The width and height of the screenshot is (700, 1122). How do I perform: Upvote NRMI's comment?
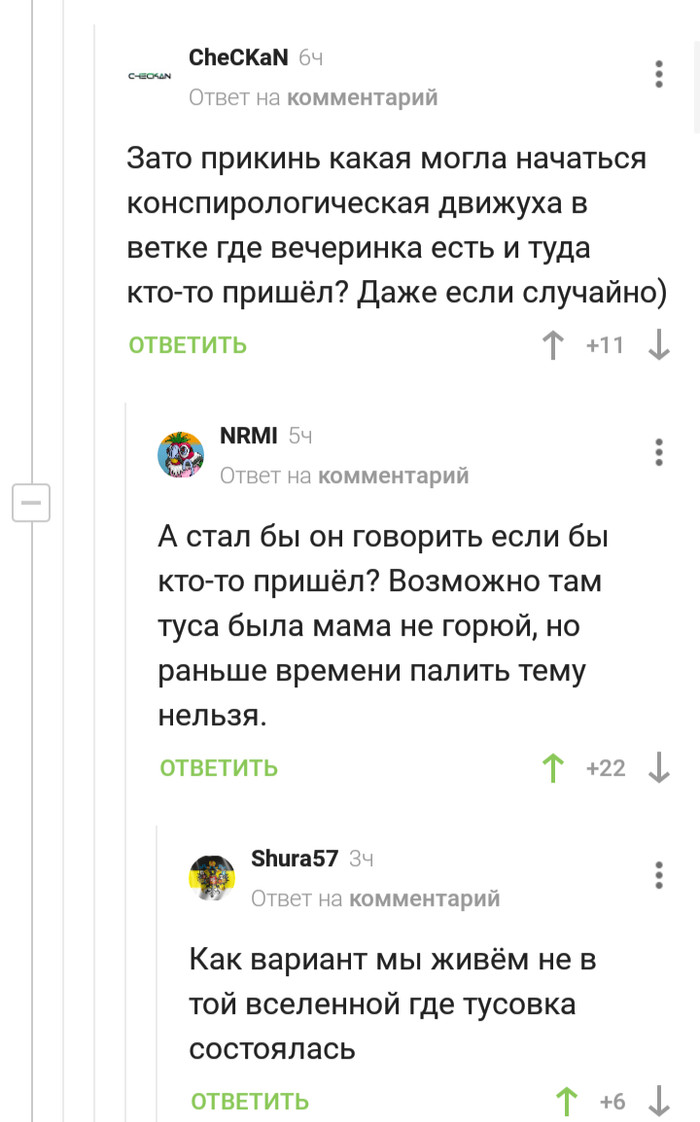(552, 768)
